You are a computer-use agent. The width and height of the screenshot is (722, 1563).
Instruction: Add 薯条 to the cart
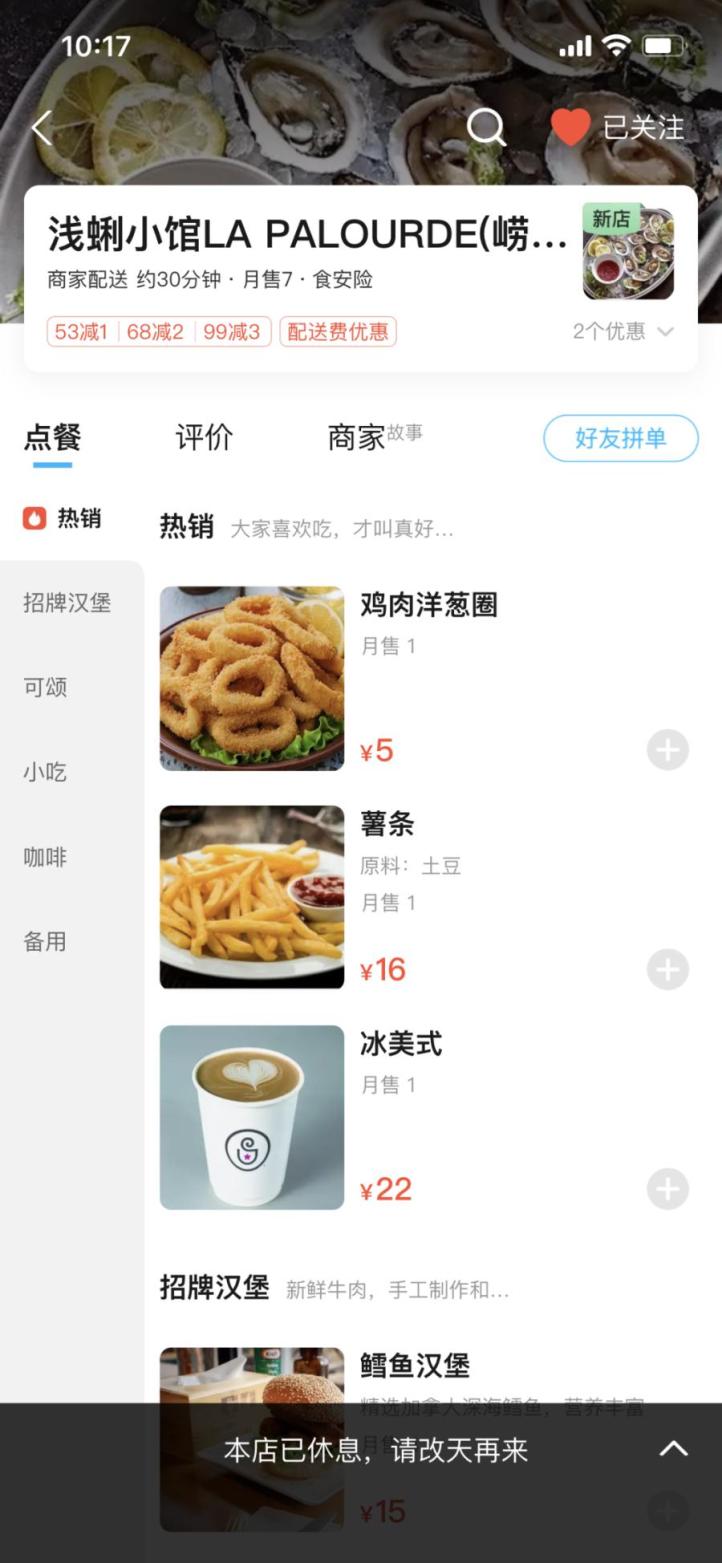(x=667, y=969)
